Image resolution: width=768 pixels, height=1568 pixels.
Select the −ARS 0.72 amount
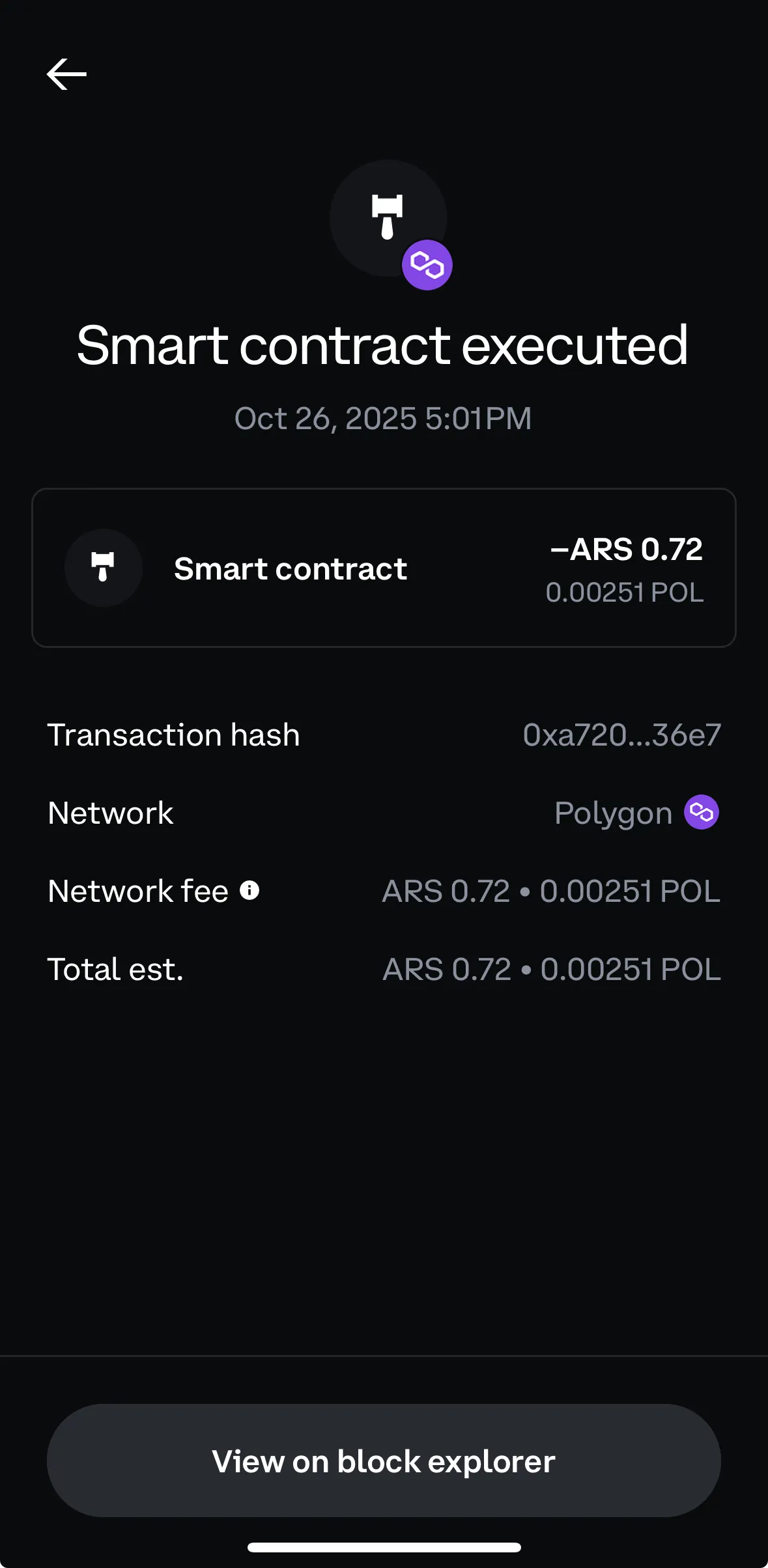click(625, 549)
